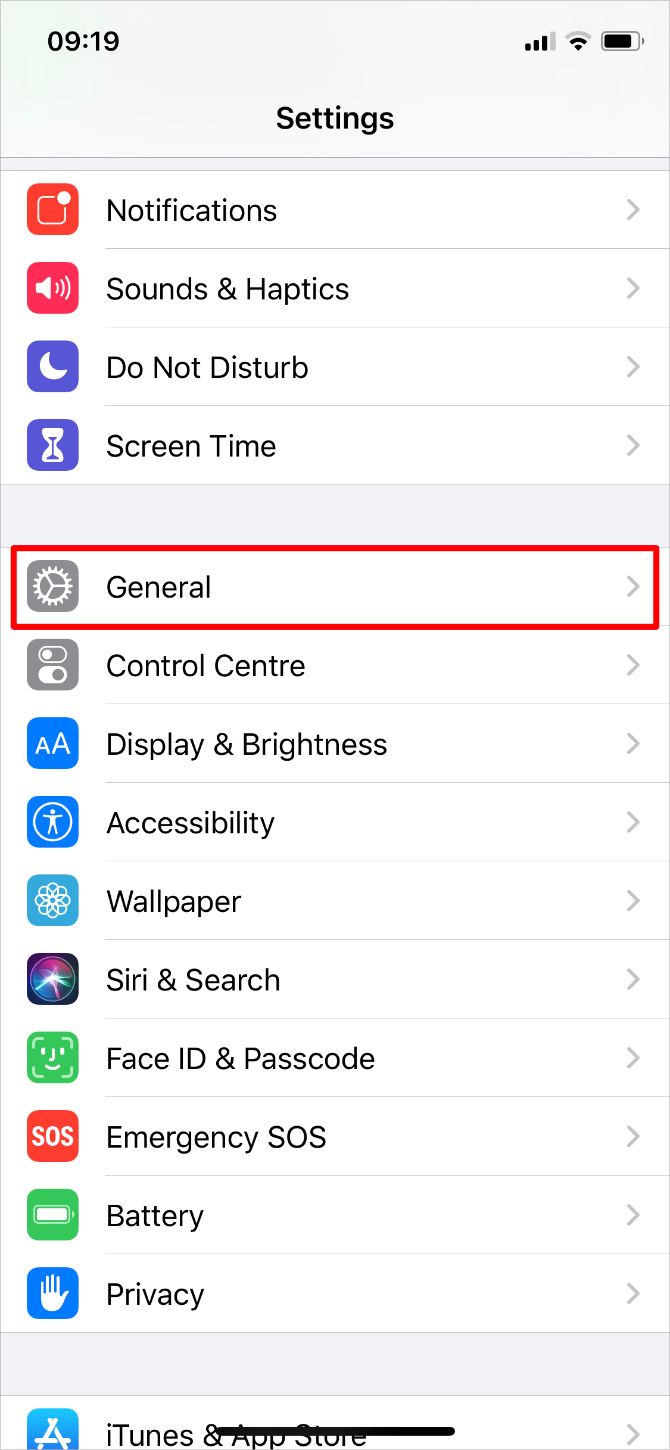This screenshot has height=1450, width=670.
Task: Open Sounds & Haptics settings
Action: tap(335, 289)
